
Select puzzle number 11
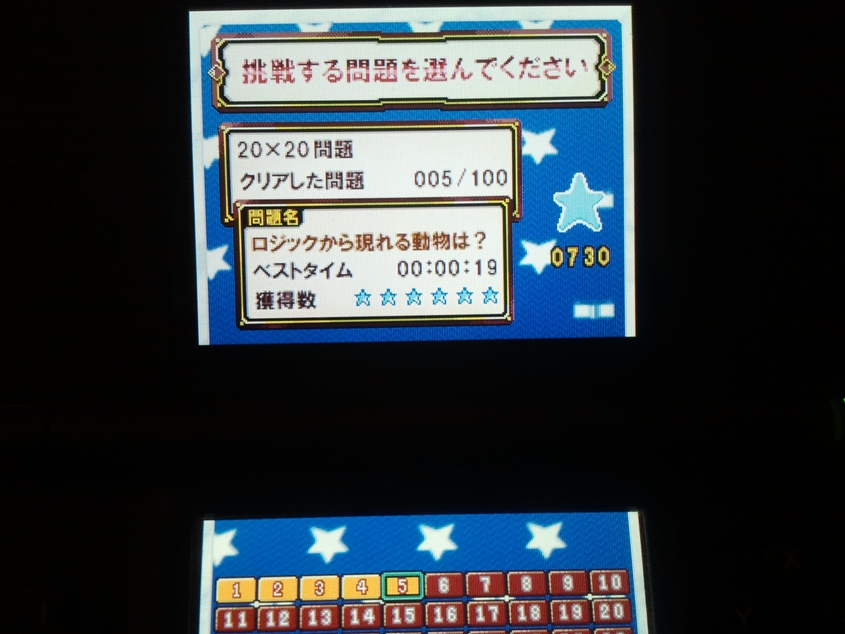point(237,618)
